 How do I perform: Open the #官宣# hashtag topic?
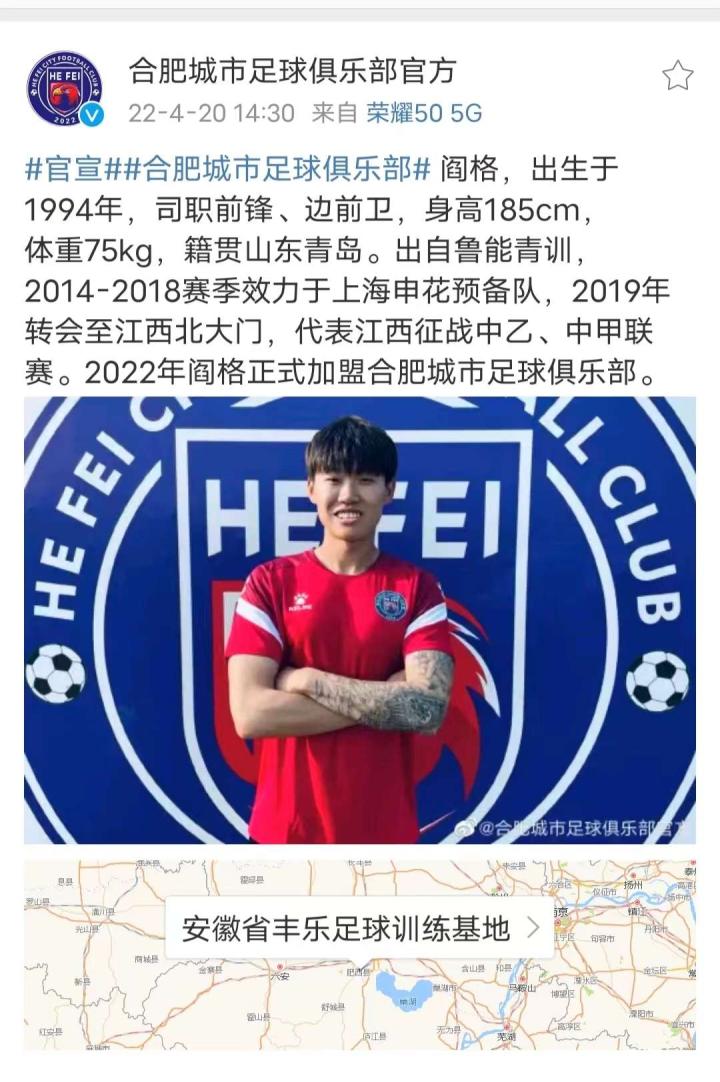click(x=73, y=168)
